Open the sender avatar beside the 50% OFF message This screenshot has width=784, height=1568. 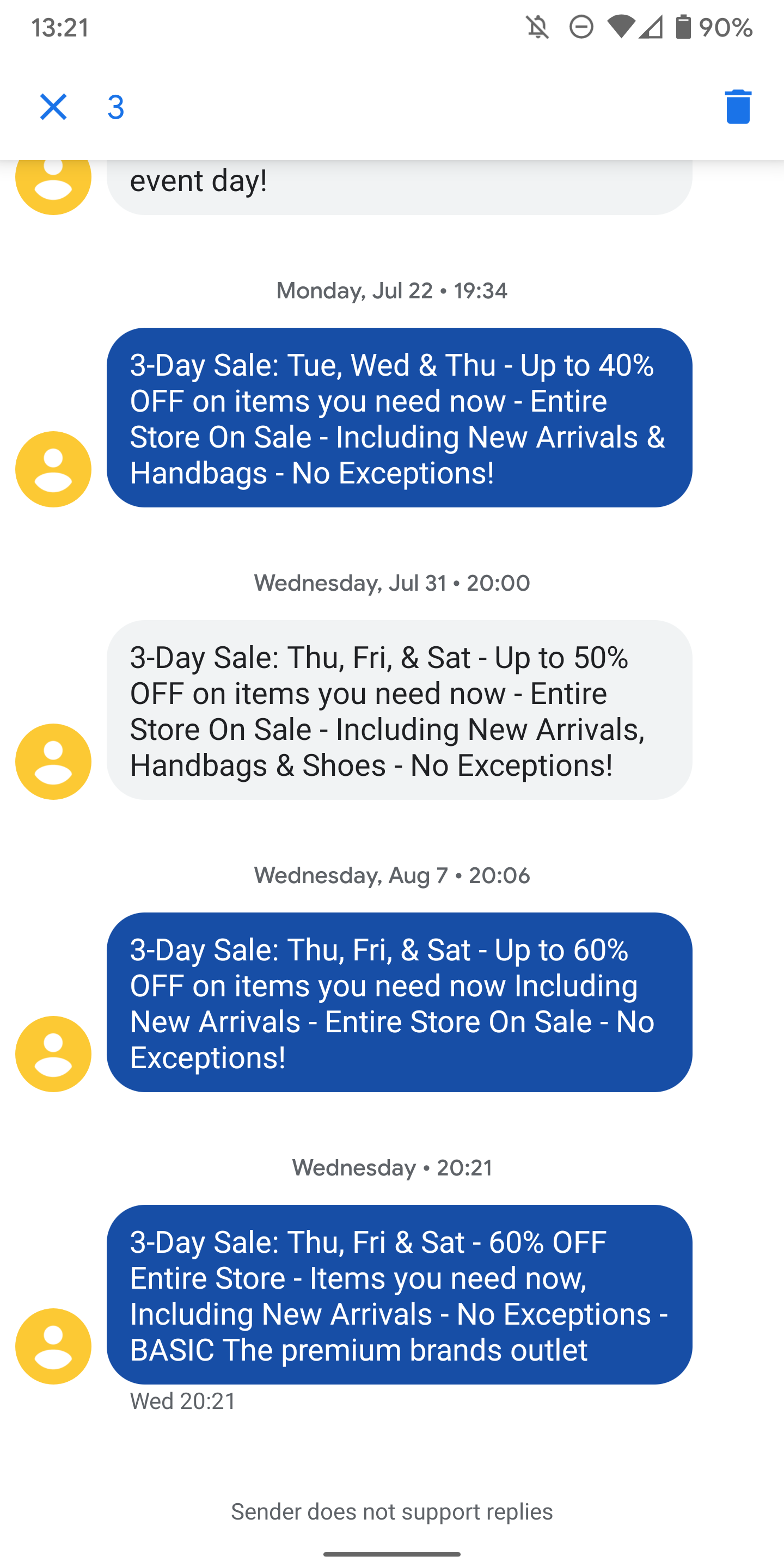(x=53, y=762)
